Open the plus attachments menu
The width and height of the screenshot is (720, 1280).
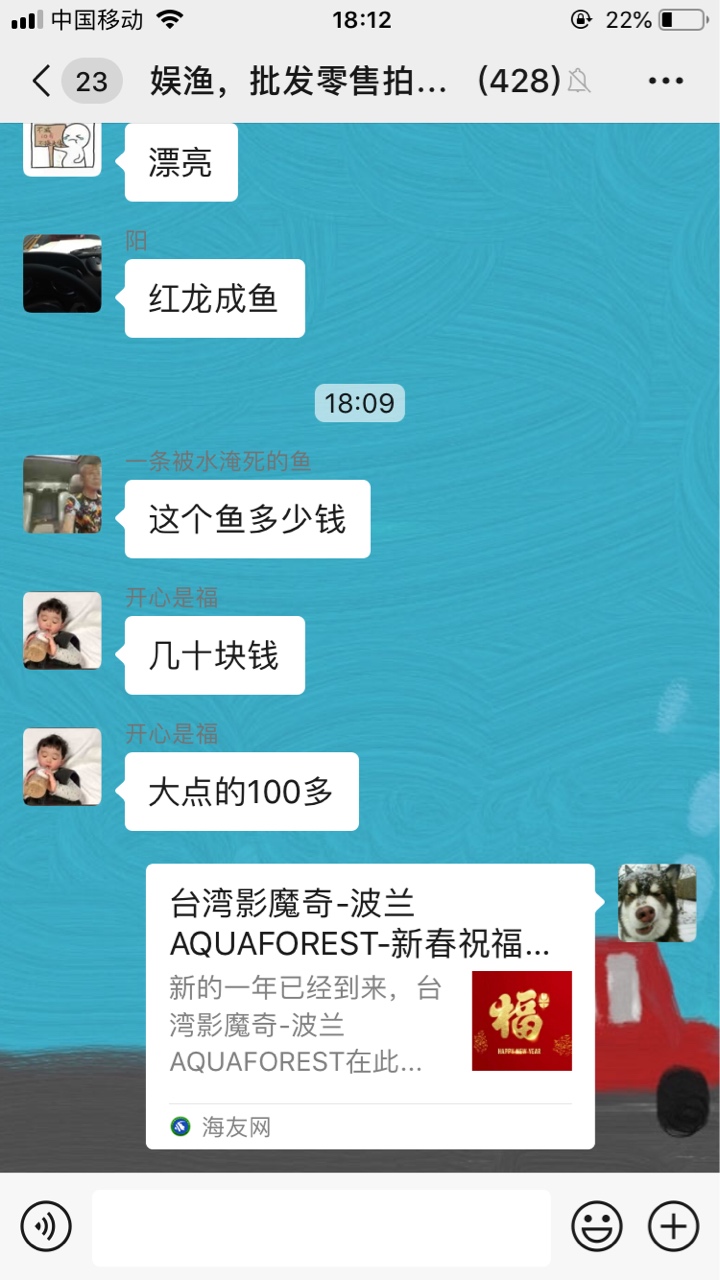tap(673, 1226)
